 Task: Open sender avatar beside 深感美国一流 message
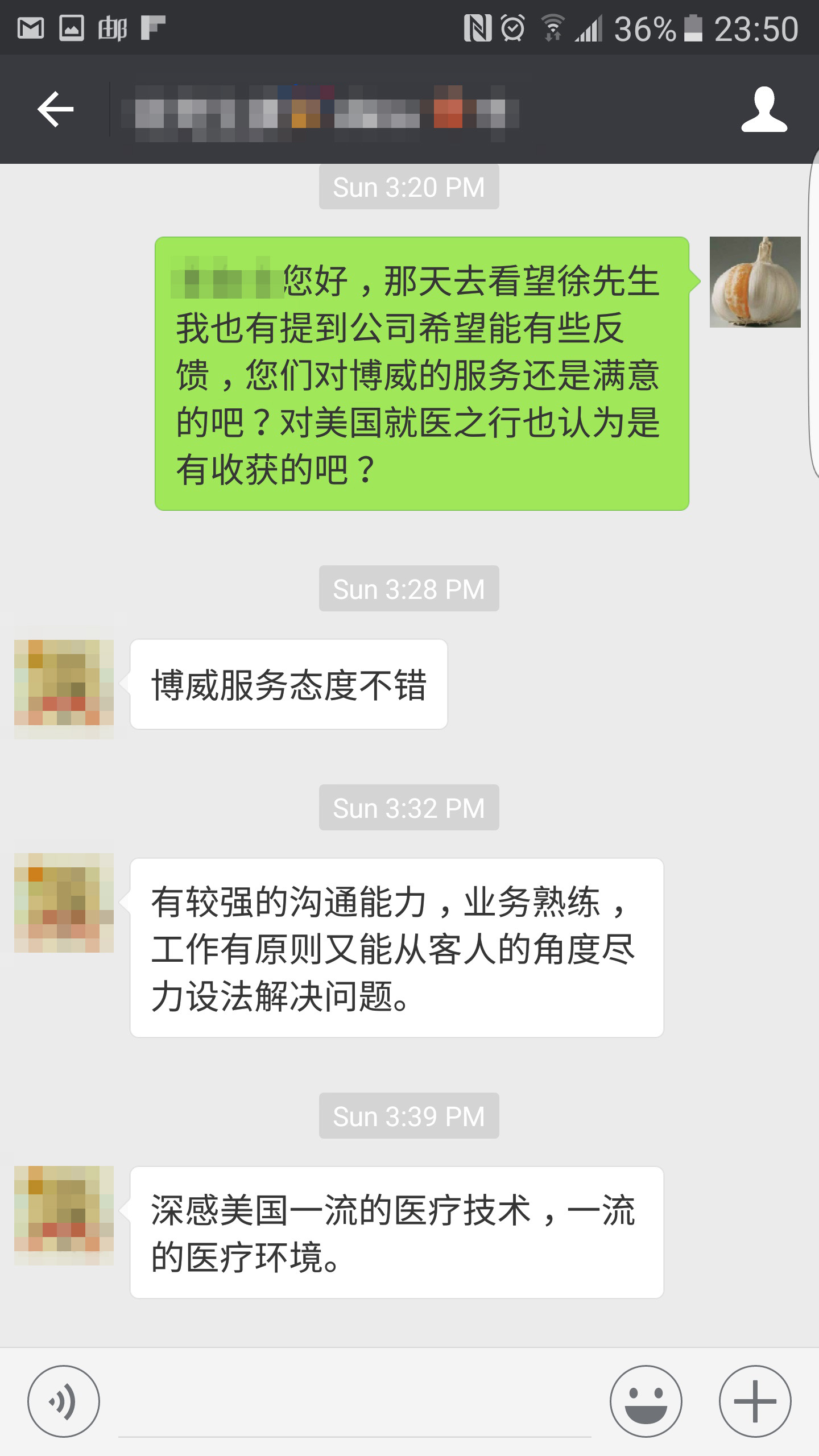[64, 1215]
